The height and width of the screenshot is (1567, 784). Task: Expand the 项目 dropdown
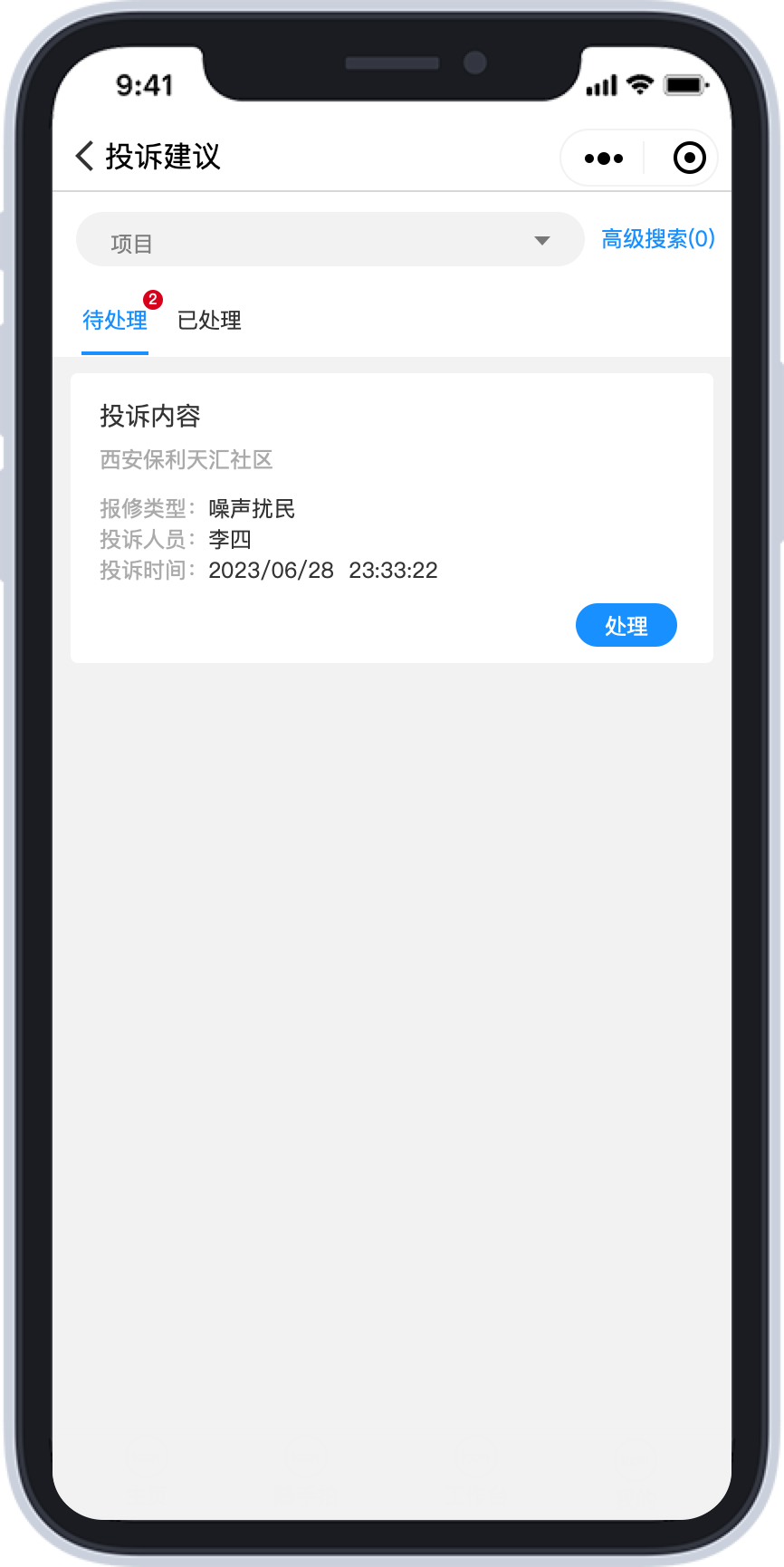pyautogui.click(x=330, y=240)
